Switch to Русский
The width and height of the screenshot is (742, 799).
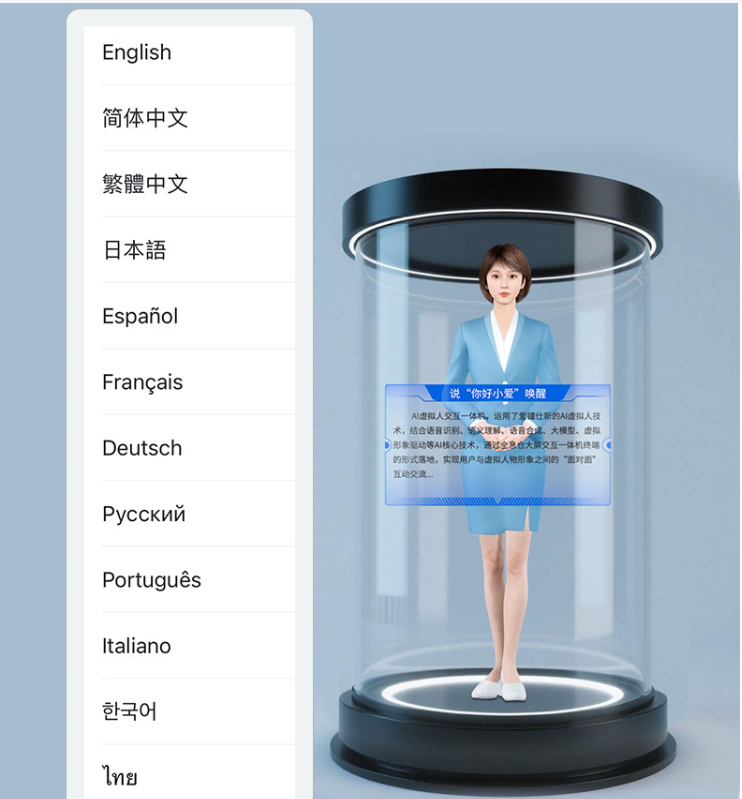tap(143, 514)
